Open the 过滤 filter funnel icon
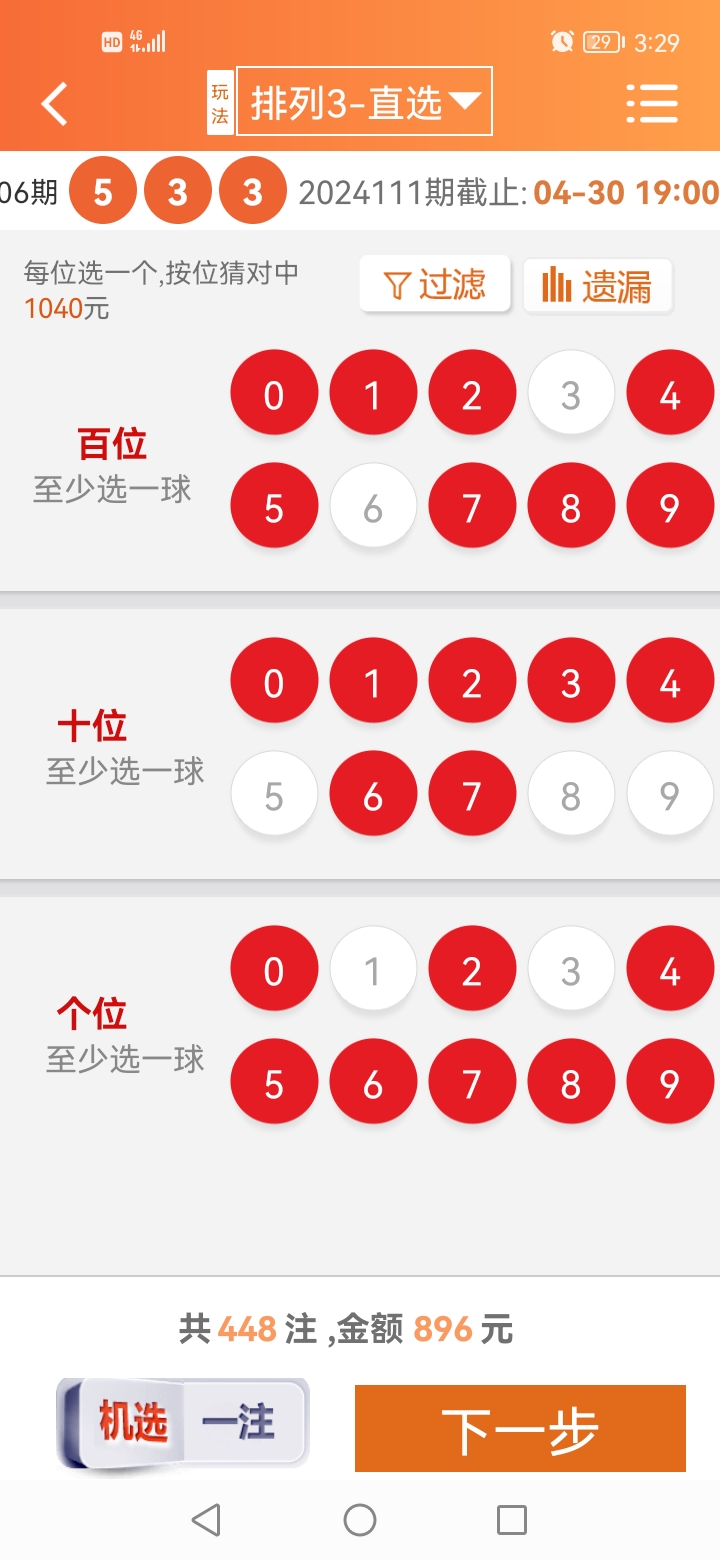Viewport: 720px width, 1560px height. 435,286
